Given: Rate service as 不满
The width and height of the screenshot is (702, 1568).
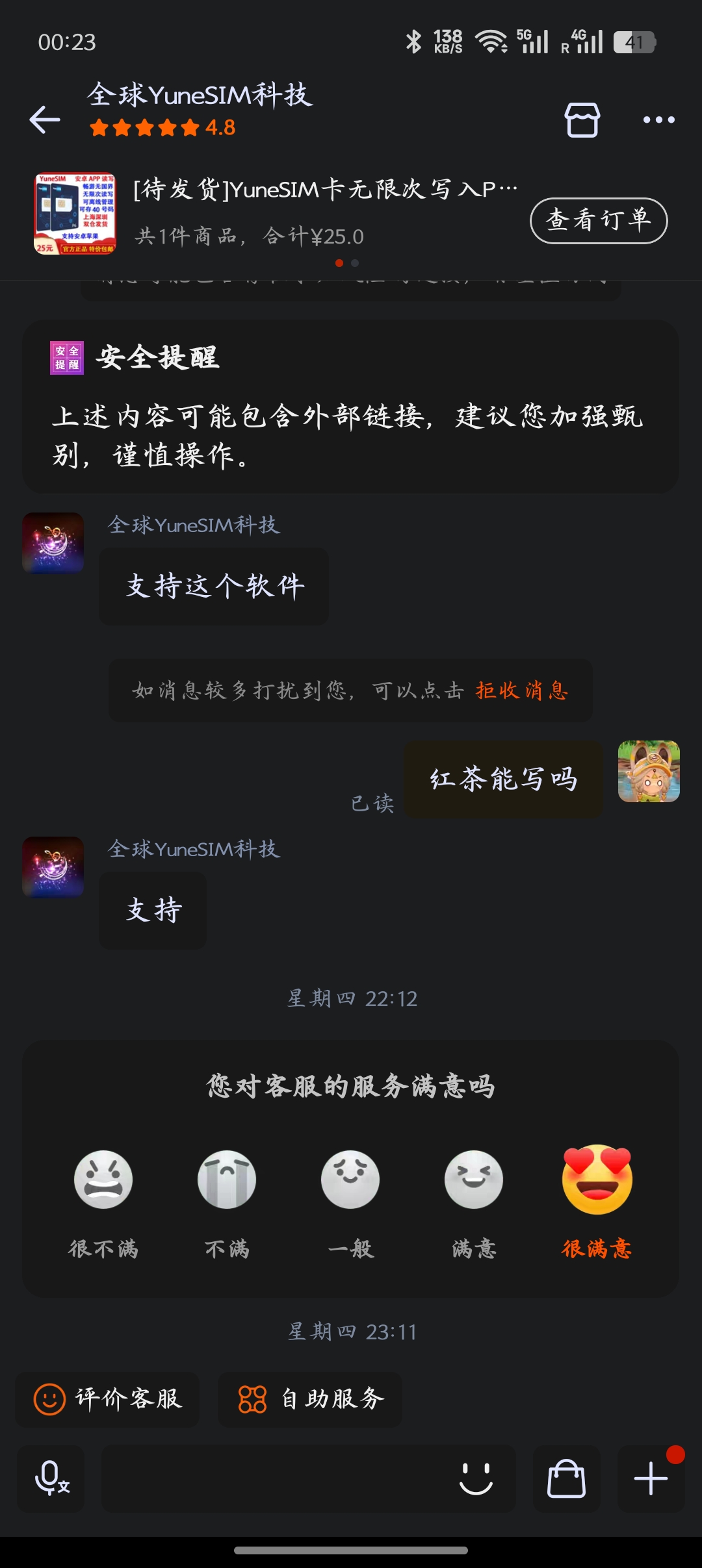Looking at the screenshot, I should pyautogui.click(x=227, y=1180).
